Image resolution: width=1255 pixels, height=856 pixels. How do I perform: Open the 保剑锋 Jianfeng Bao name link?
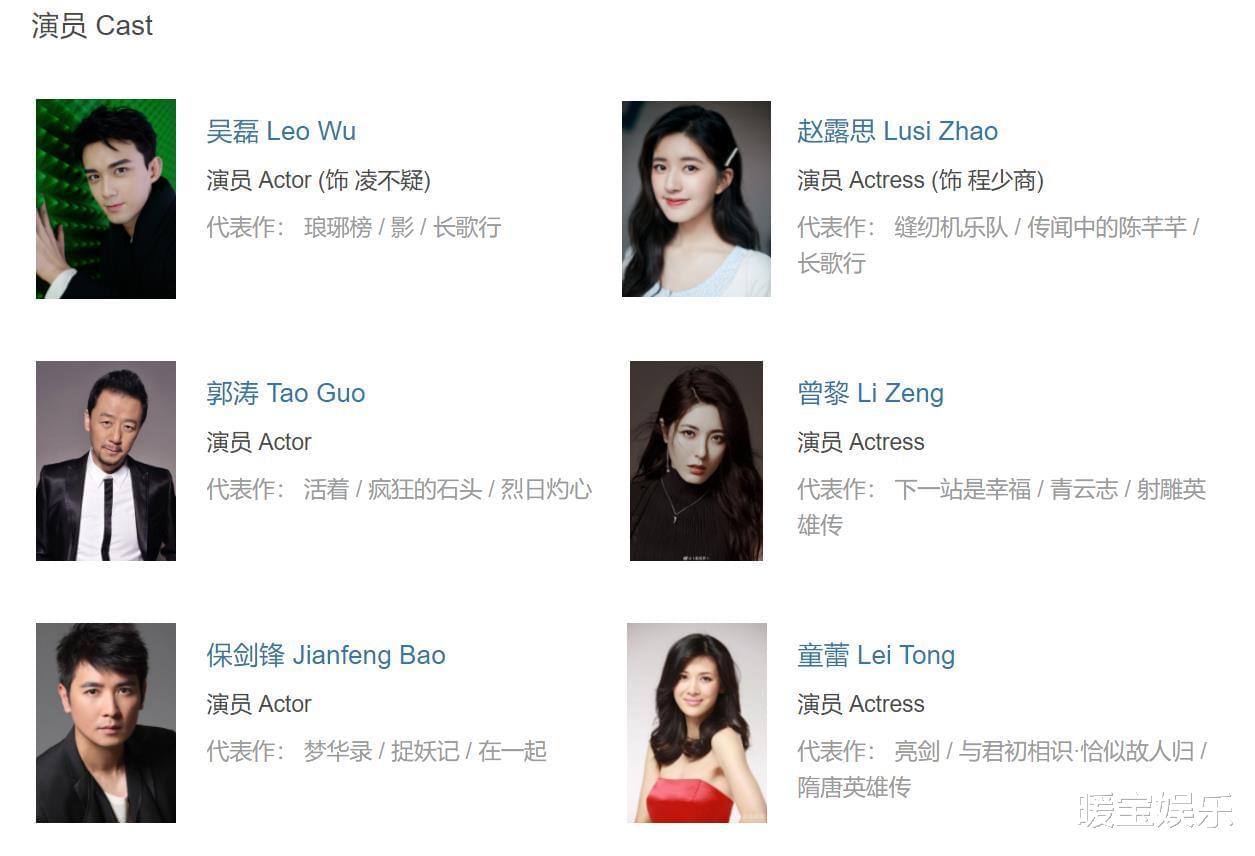325,655
